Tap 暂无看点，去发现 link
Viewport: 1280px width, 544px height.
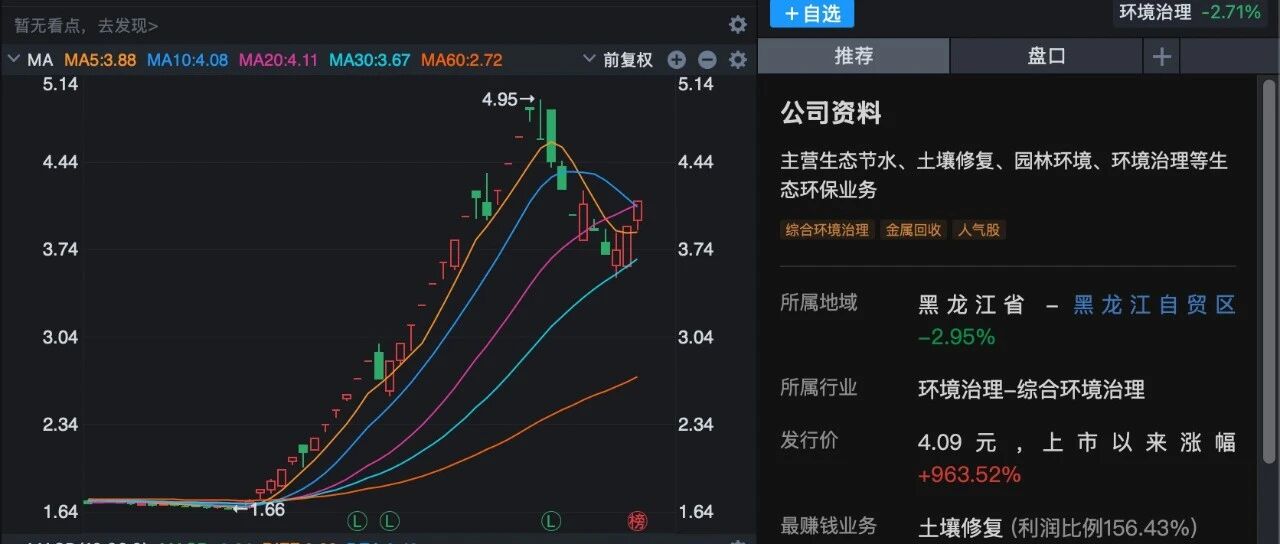(86, 25)
